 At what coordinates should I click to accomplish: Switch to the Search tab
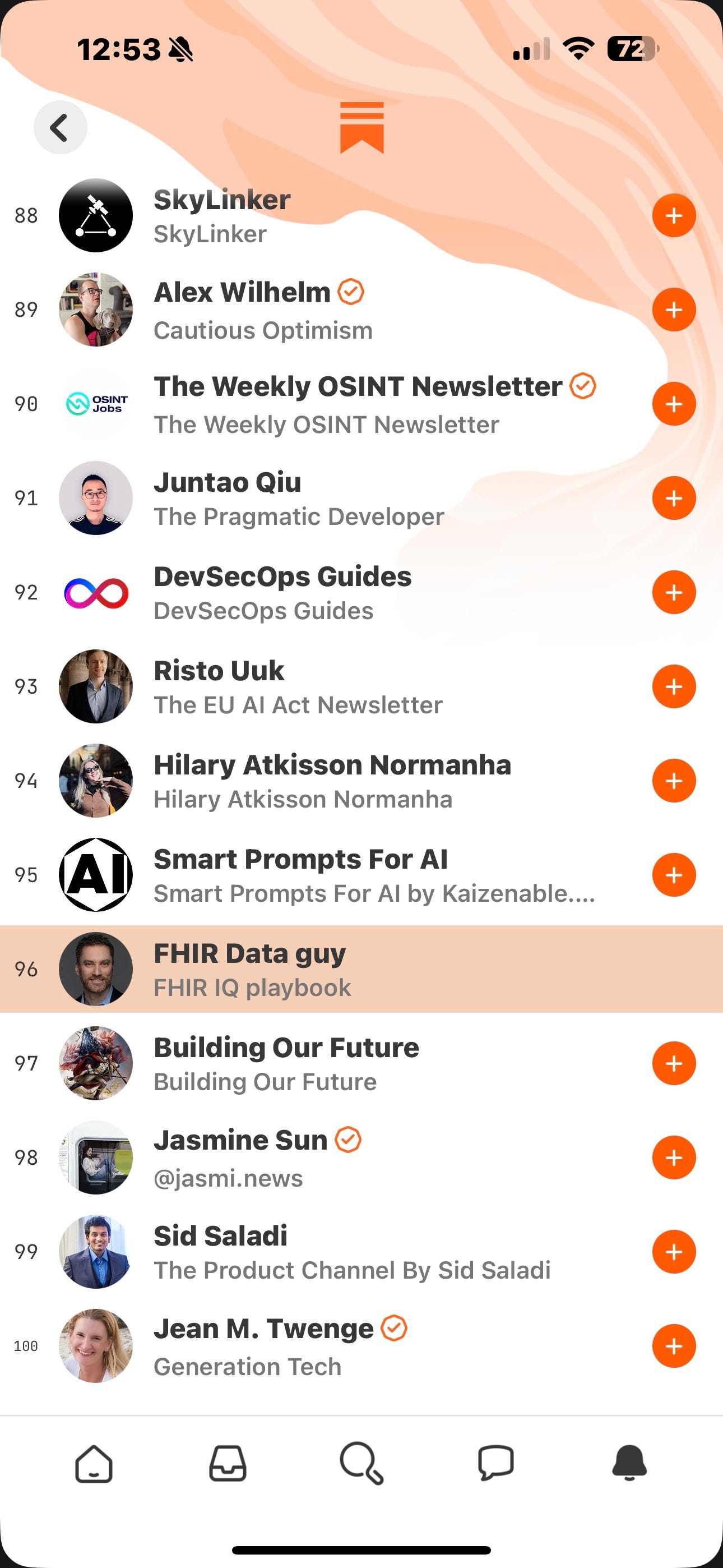click(x=361, y=1463)
